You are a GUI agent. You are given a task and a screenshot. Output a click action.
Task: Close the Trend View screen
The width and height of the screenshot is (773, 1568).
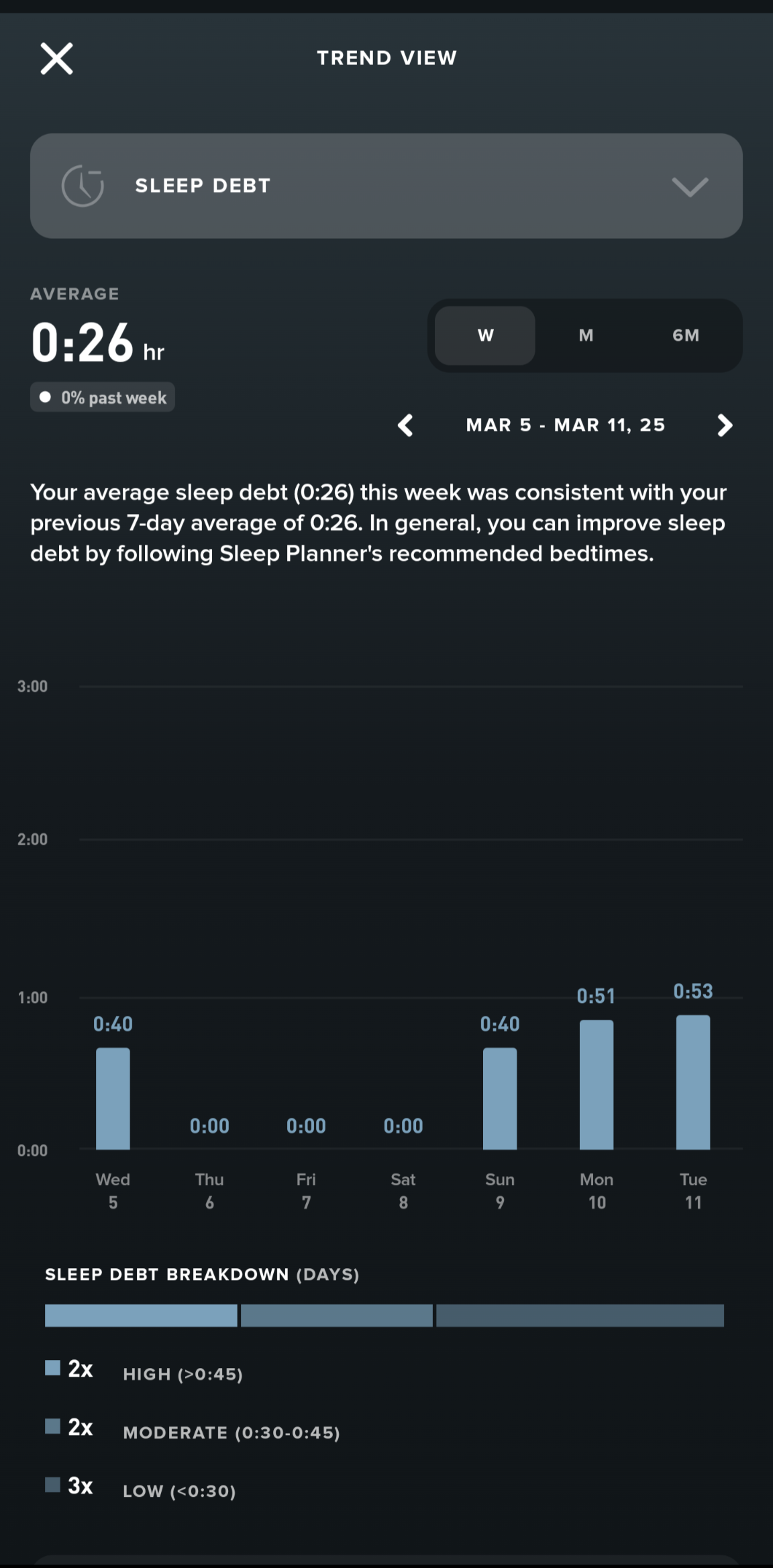click(x=57, y=58)
